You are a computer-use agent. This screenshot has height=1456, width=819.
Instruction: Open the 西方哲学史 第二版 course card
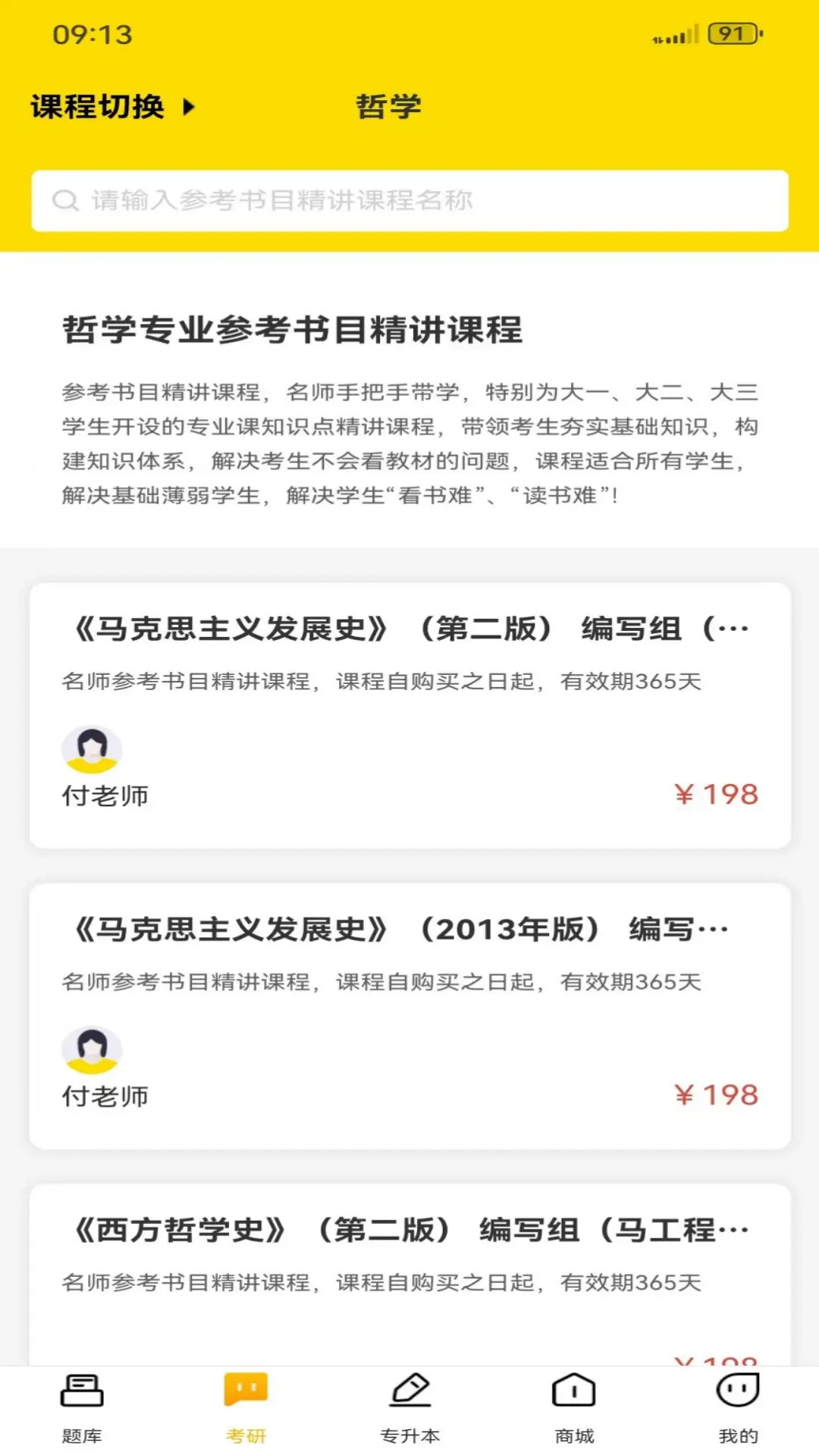(x=409, y=1274)
